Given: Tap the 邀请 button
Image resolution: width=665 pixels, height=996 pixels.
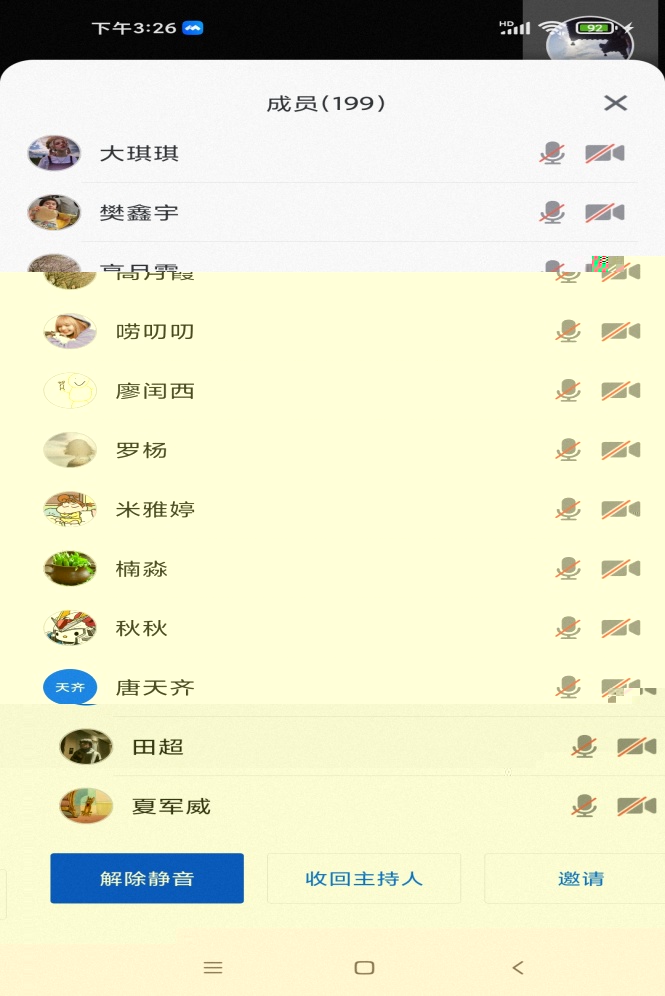Looking at the screenshot, I should point(580,879).
